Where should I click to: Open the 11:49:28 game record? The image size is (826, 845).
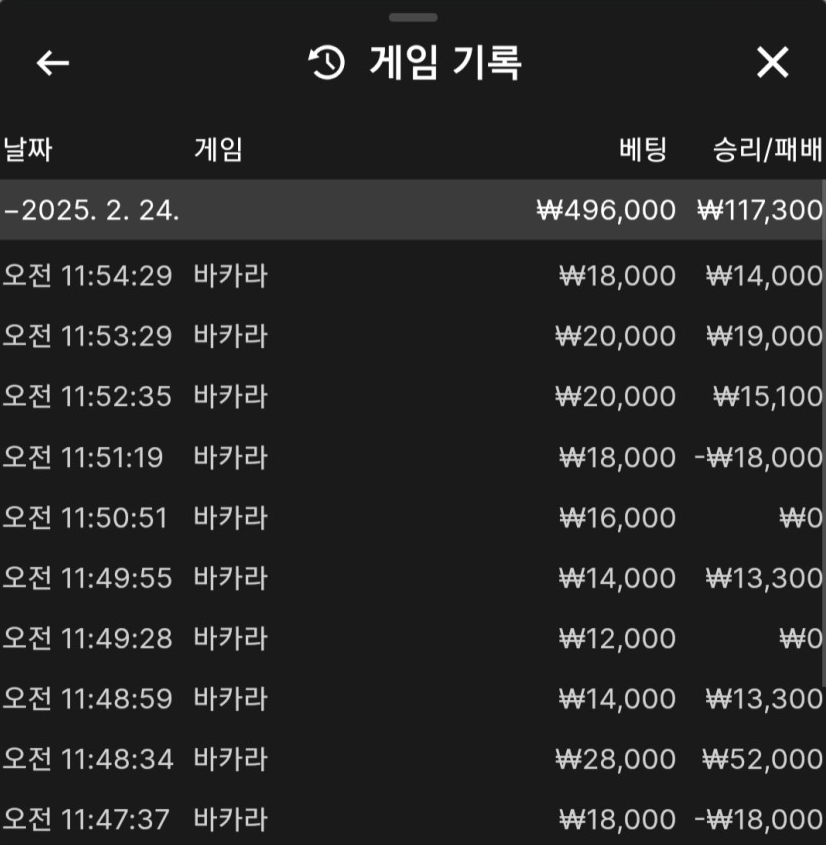pos(412,638)
